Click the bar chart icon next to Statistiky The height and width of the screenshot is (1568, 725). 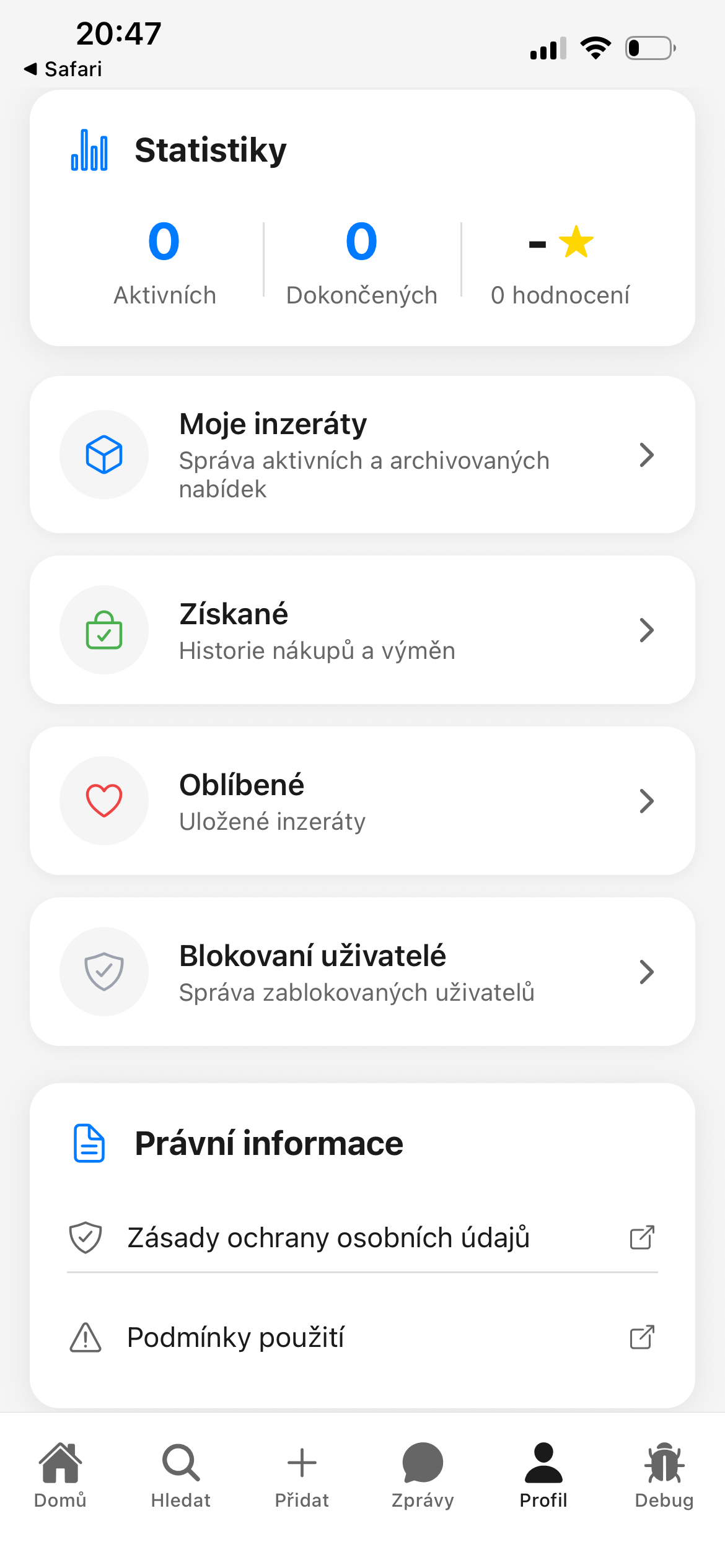point(89,149)
